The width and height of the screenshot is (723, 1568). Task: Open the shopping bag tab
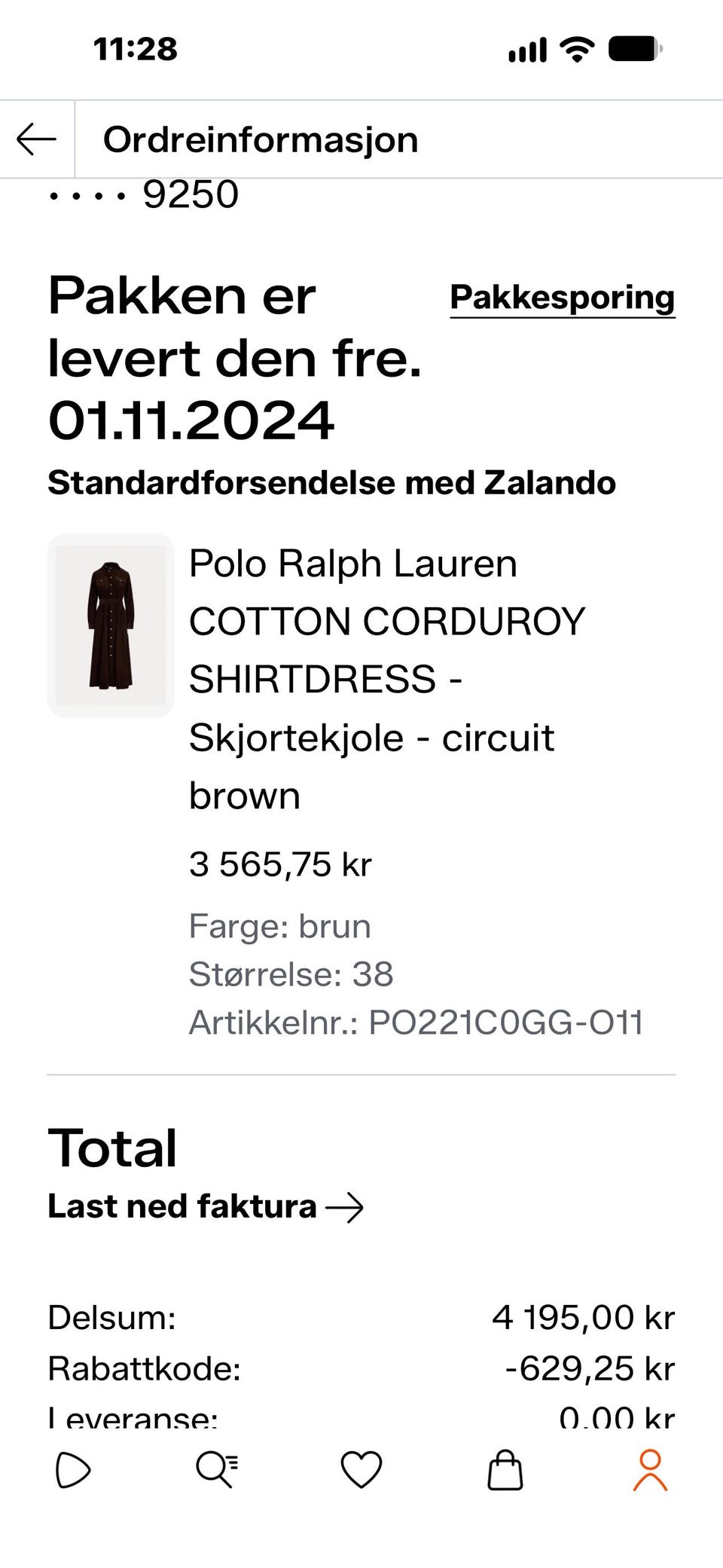click(x=505, y=1470)
